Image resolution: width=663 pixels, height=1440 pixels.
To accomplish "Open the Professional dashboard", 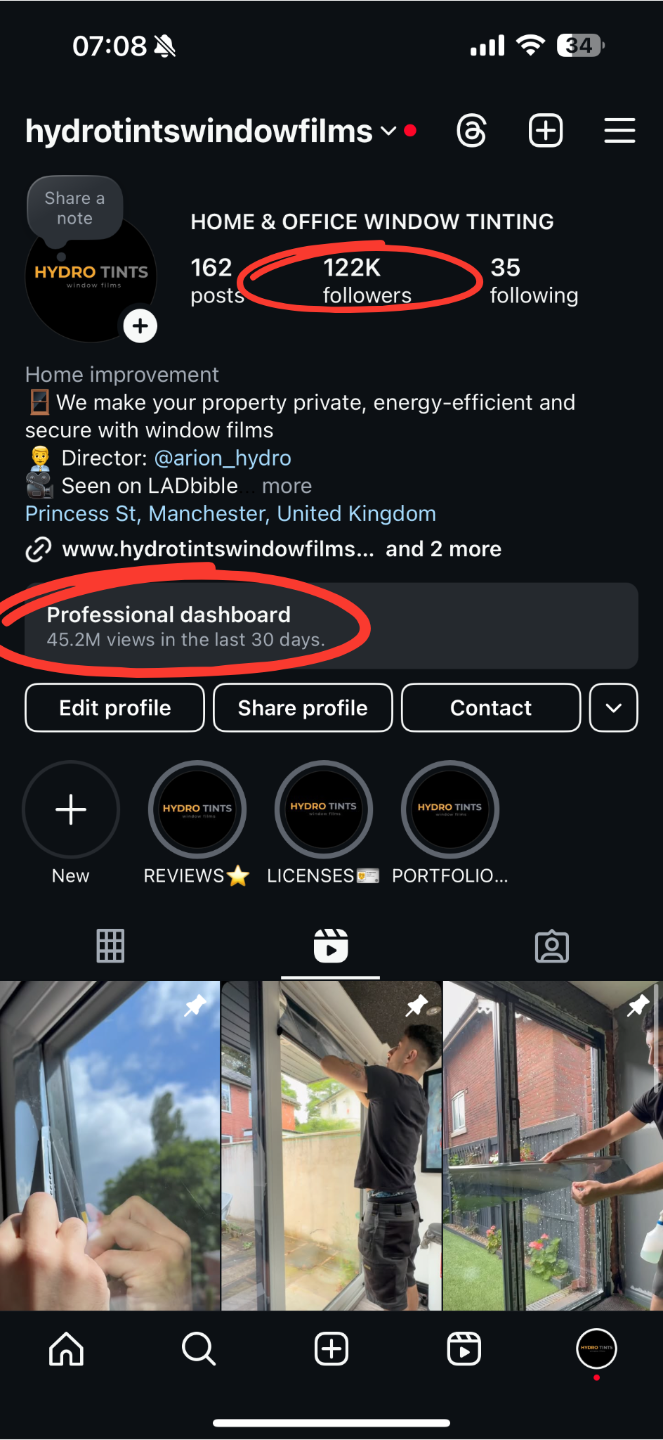I will pyautogui.click(x=330, y=625).
